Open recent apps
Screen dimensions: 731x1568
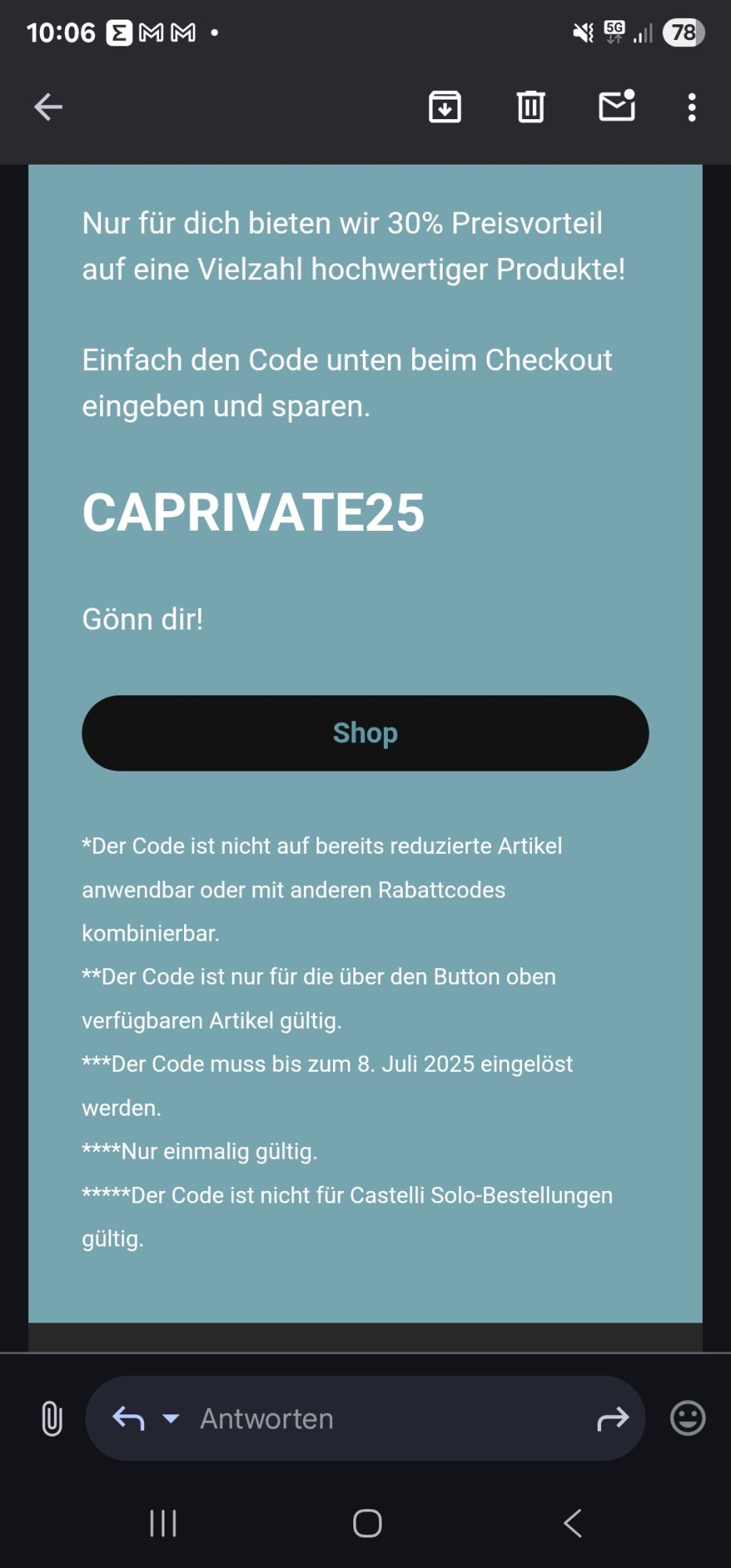click(x=163, y=1523)
